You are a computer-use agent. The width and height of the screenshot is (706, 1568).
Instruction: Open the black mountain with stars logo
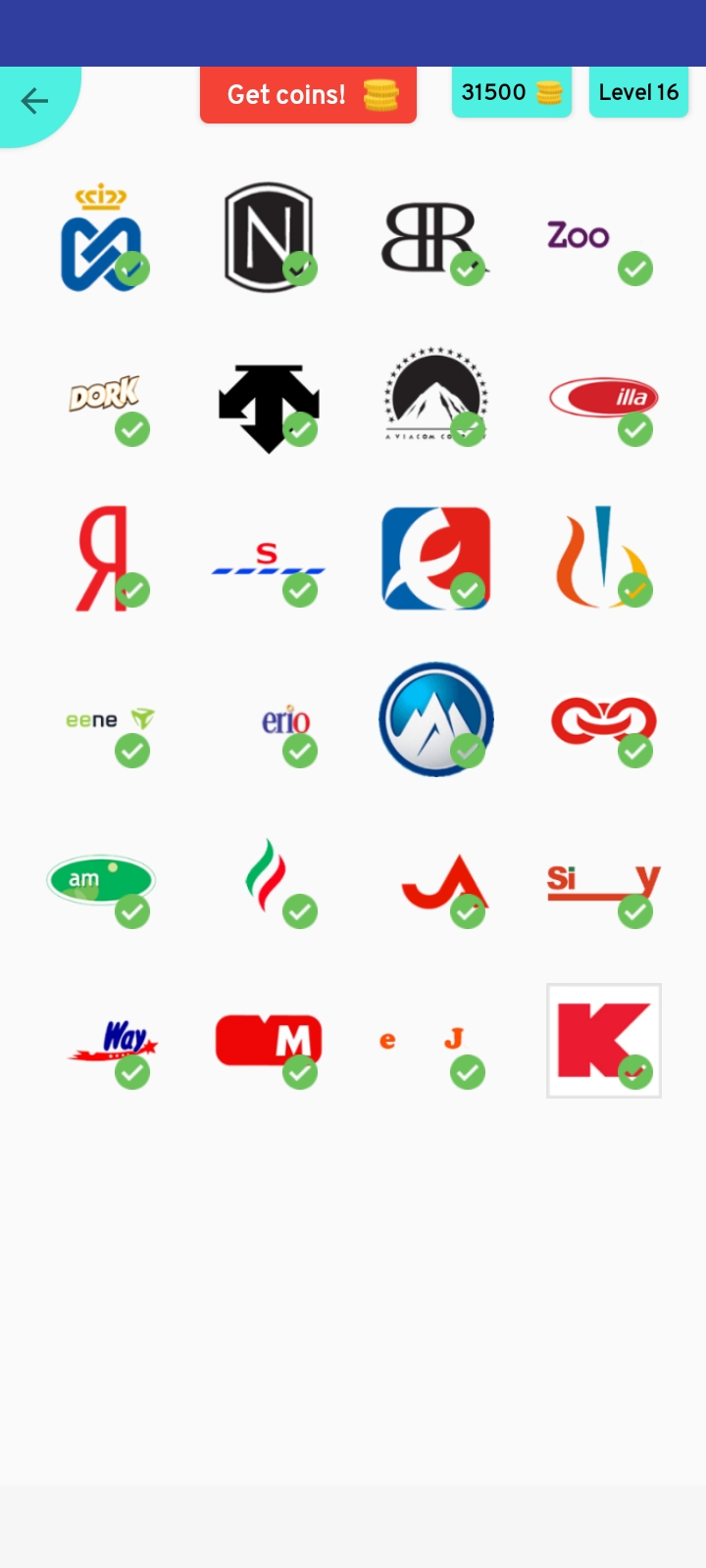point(435,397)
